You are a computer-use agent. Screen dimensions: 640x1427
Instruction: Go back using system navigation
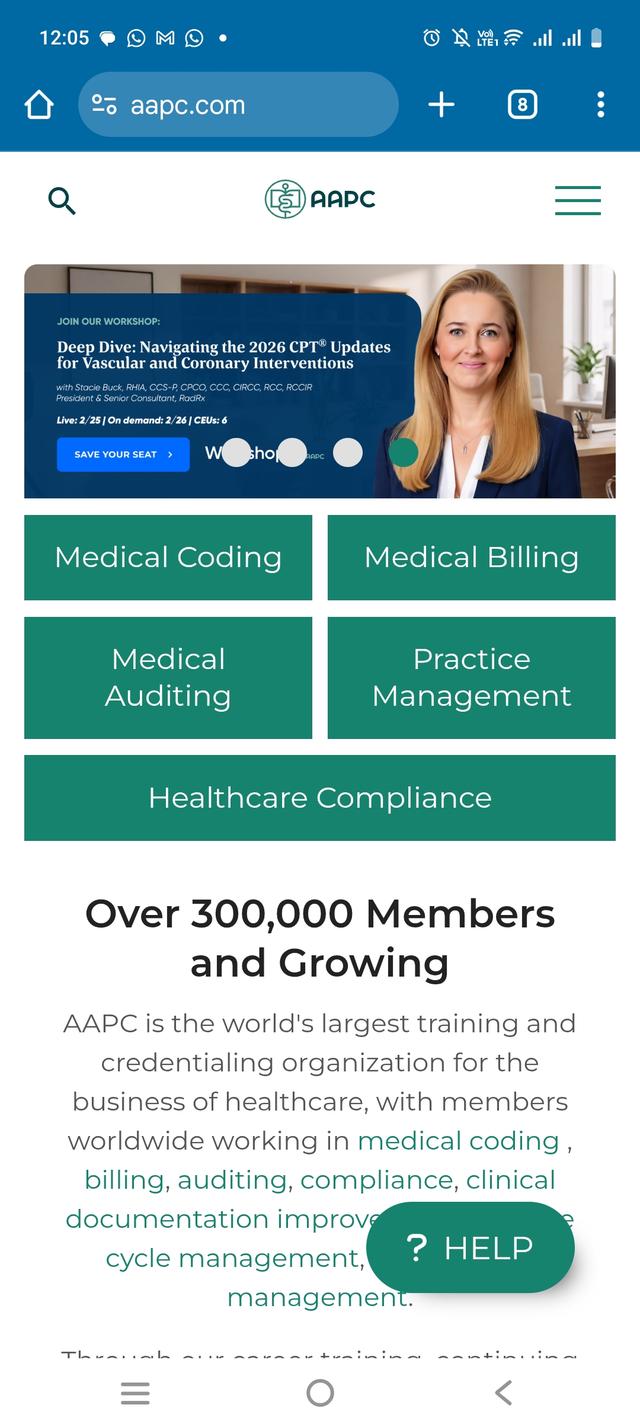(504, 1392)
